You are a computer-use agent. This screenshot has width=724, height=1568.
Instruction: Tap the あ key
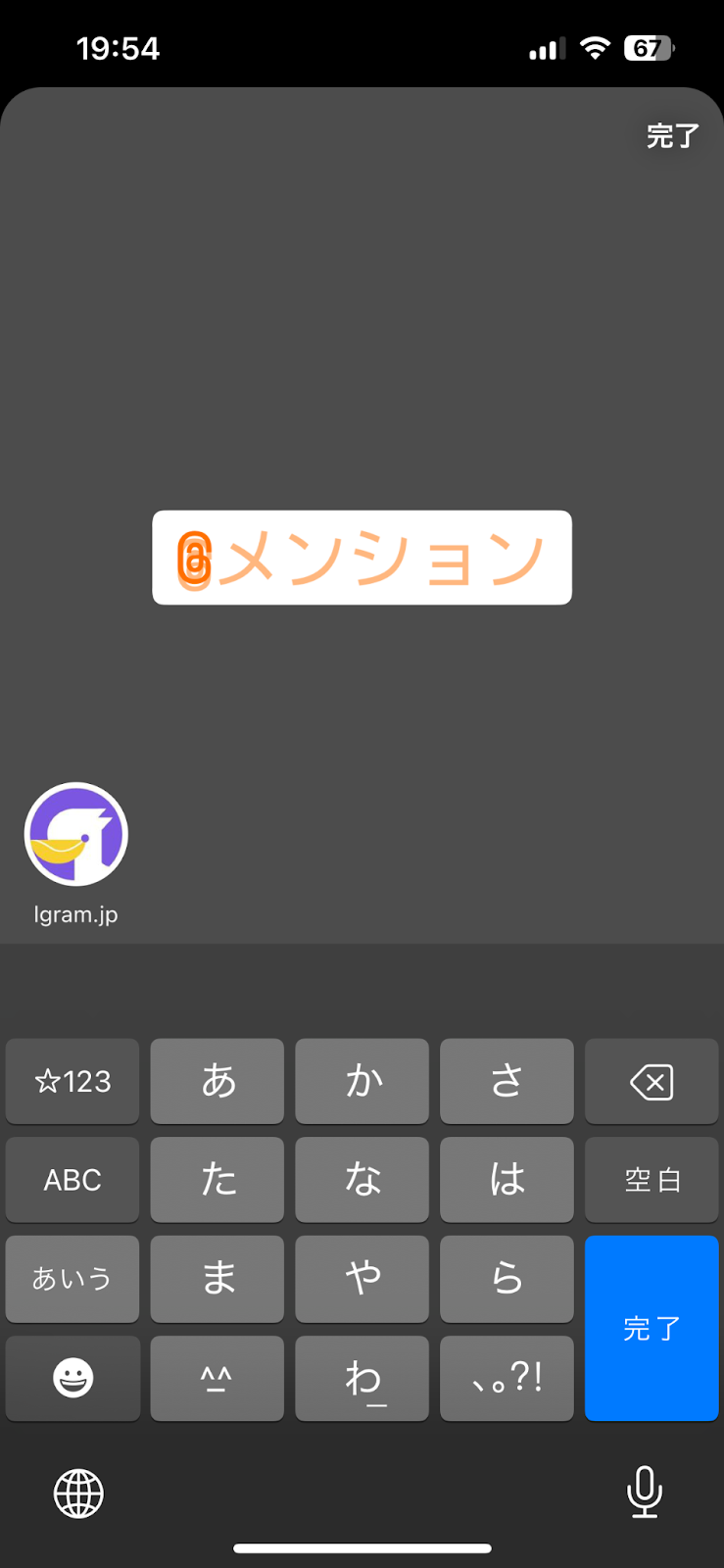tap(217, 1082)
